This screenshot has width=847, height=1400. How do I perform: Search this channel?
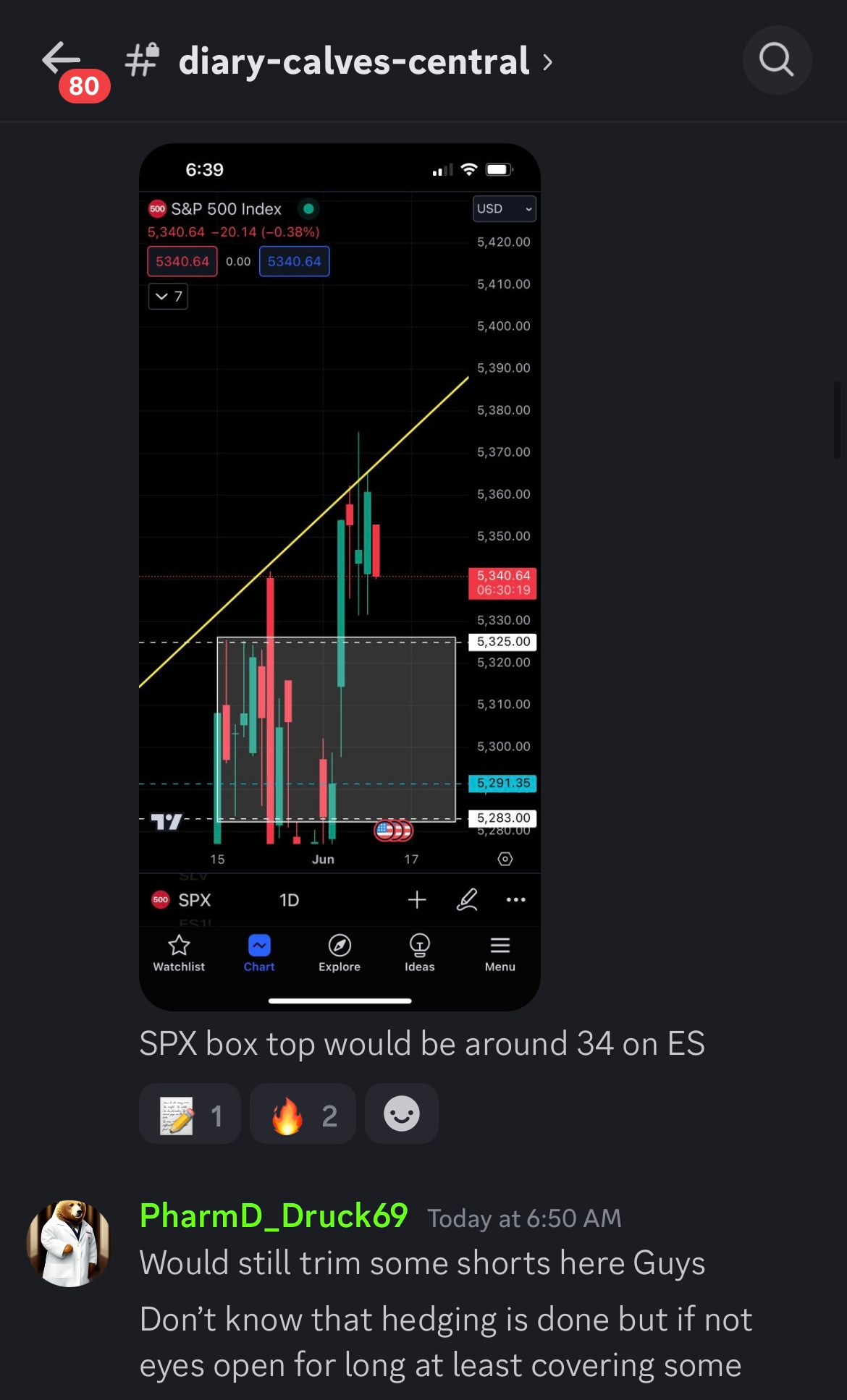[776, 60]
